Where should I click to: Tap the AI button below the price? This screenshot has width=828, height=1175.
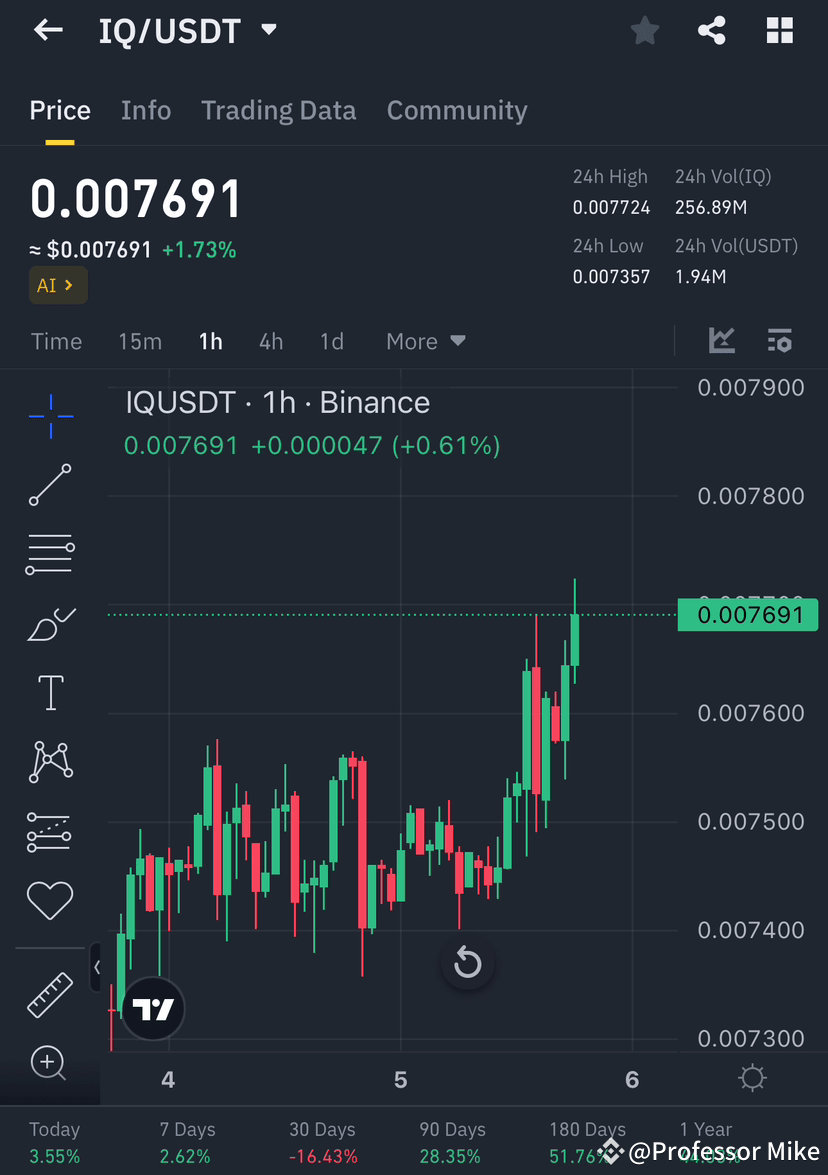point(58,285)
